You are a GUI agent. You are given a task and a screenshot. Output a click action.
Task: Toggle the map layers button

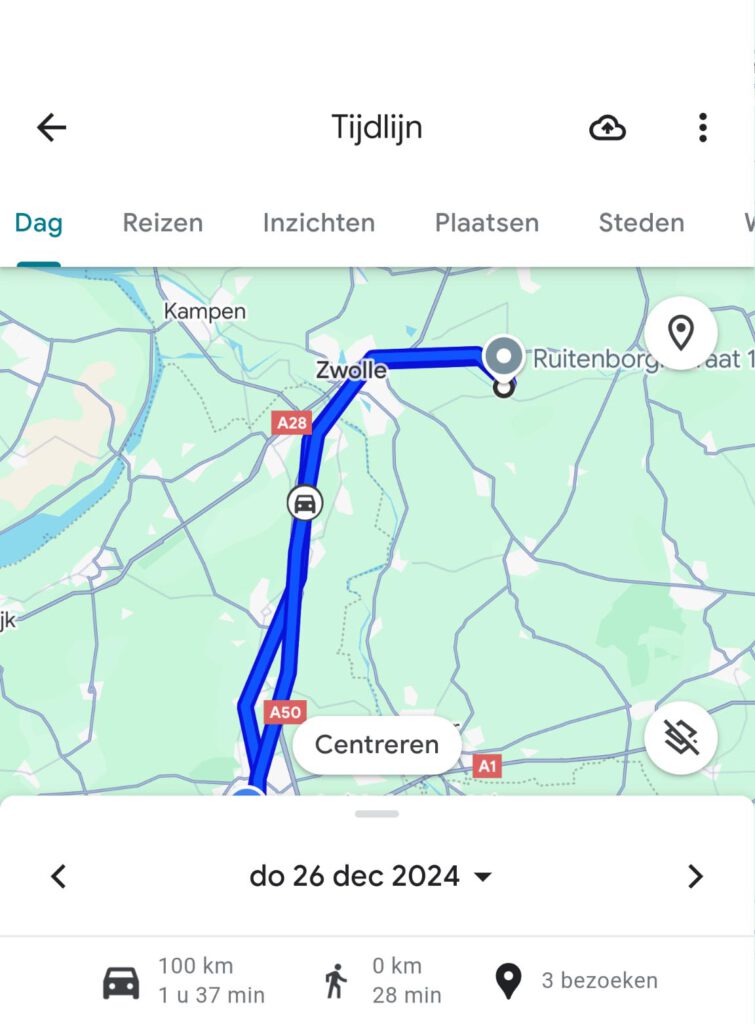pyautogui.click(x=681, y=738)
